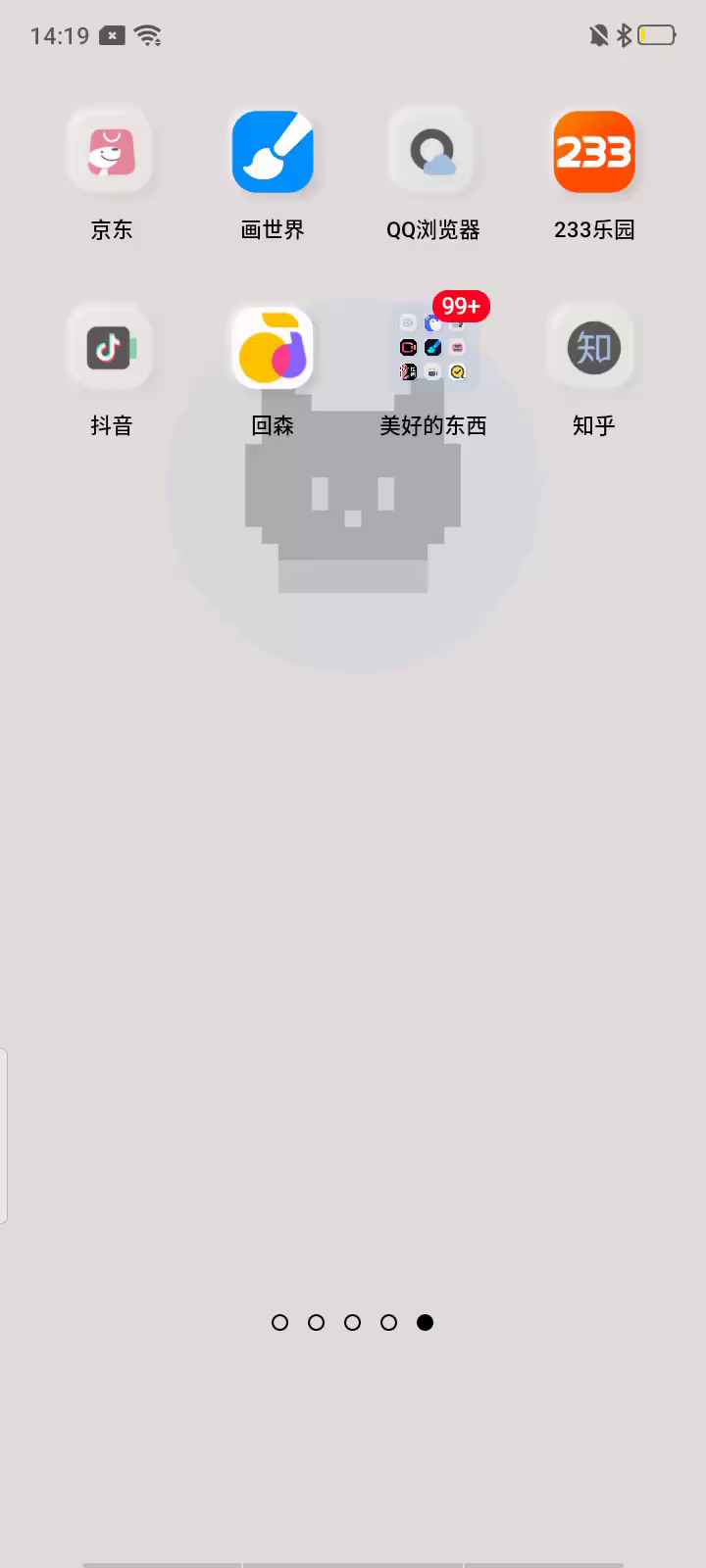Viewport: 706px width, 1568px height.
Task: Go to the fourth home screen page dot
Action: [389, 1322]
